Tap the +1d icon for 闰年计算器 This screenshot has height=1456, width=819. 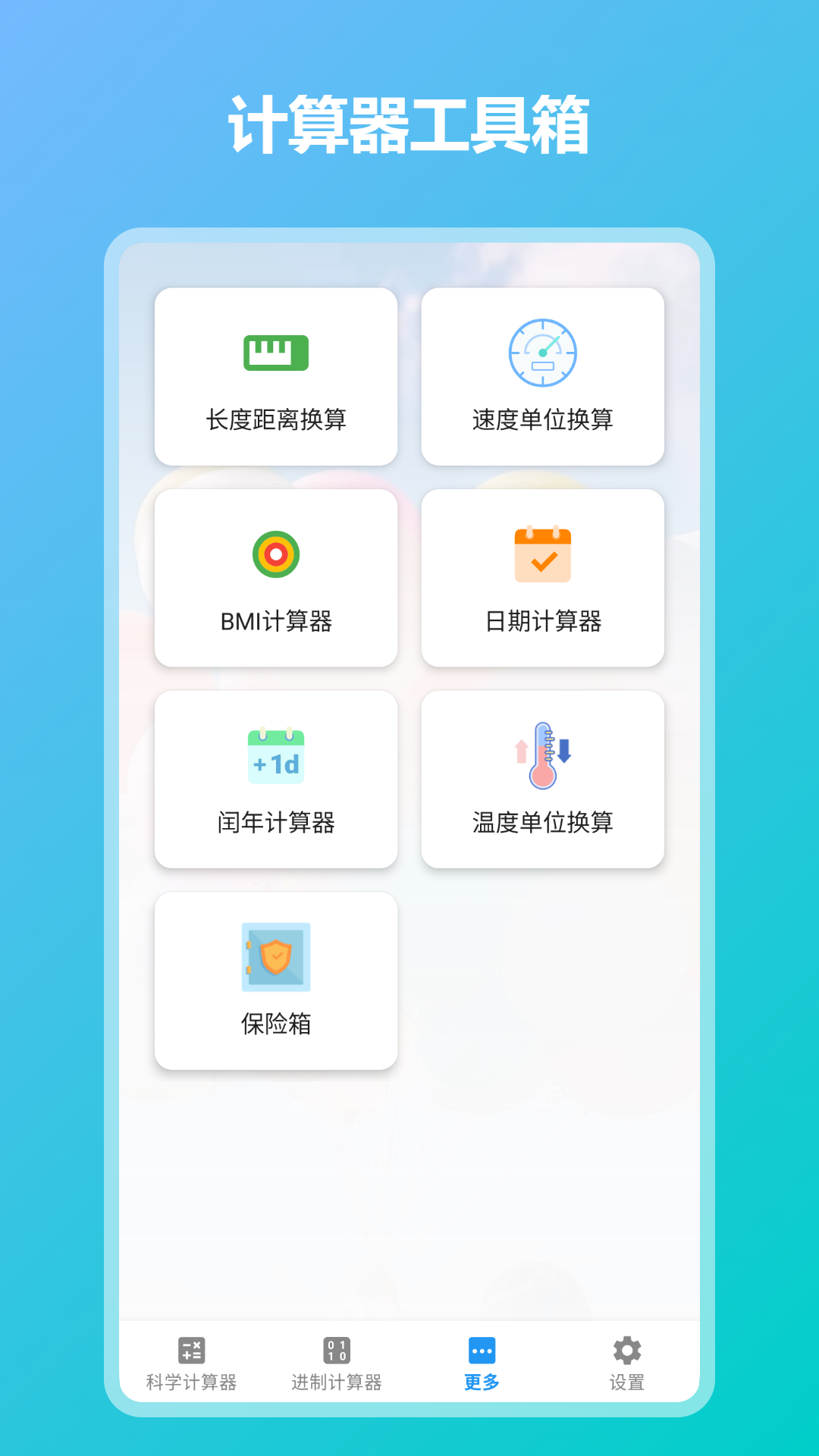pyautogui.click(x=275, y=755)
